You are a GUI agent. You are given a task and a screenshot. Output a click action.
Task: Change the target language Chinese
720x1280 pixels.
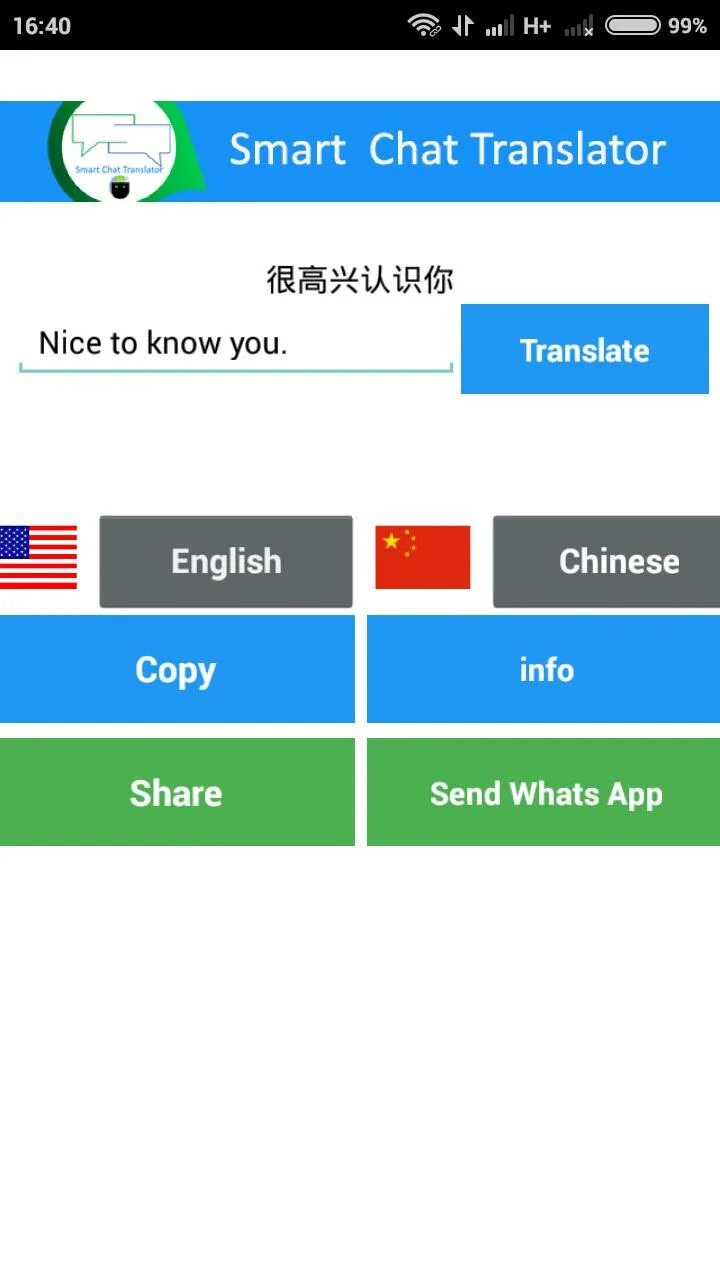606,561
